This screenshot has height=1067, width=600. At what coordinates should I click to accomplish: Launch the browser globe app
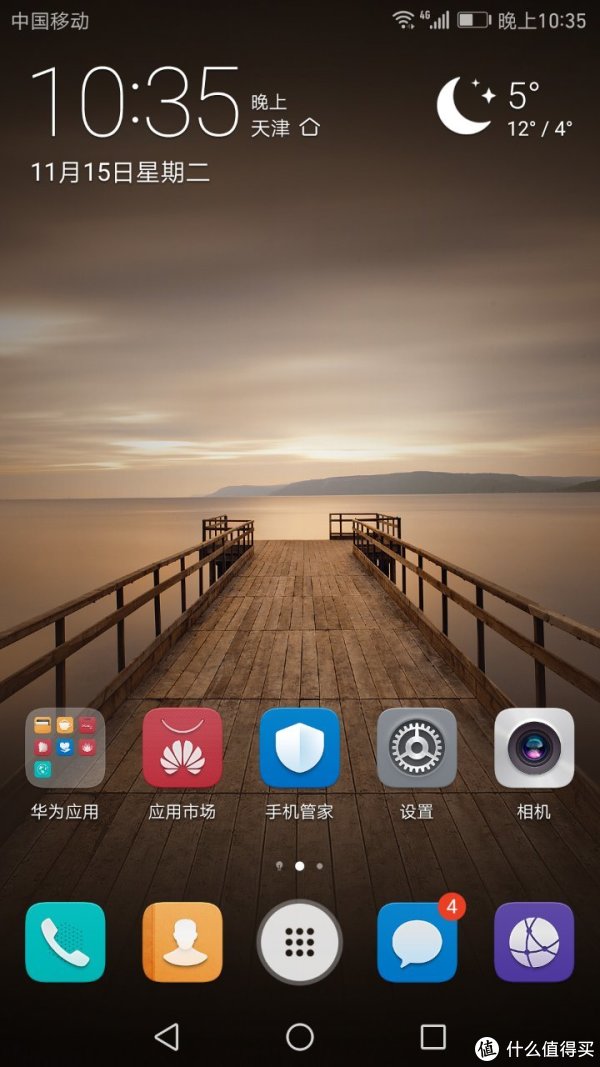(x=534, y=942)
